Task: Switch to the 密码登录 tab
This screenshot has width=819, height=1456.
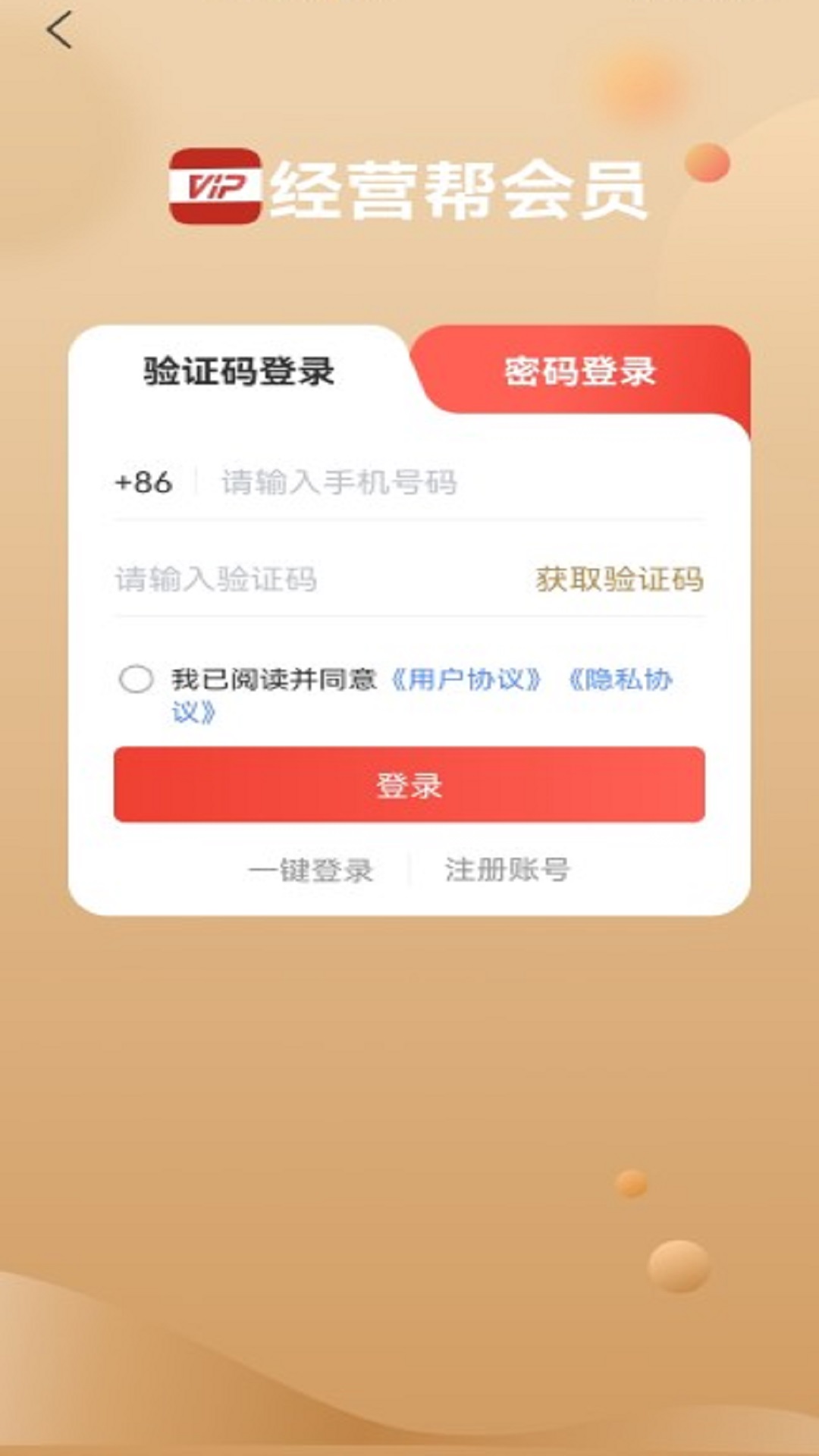Action: pyautogui.click(x=581, y=372)
